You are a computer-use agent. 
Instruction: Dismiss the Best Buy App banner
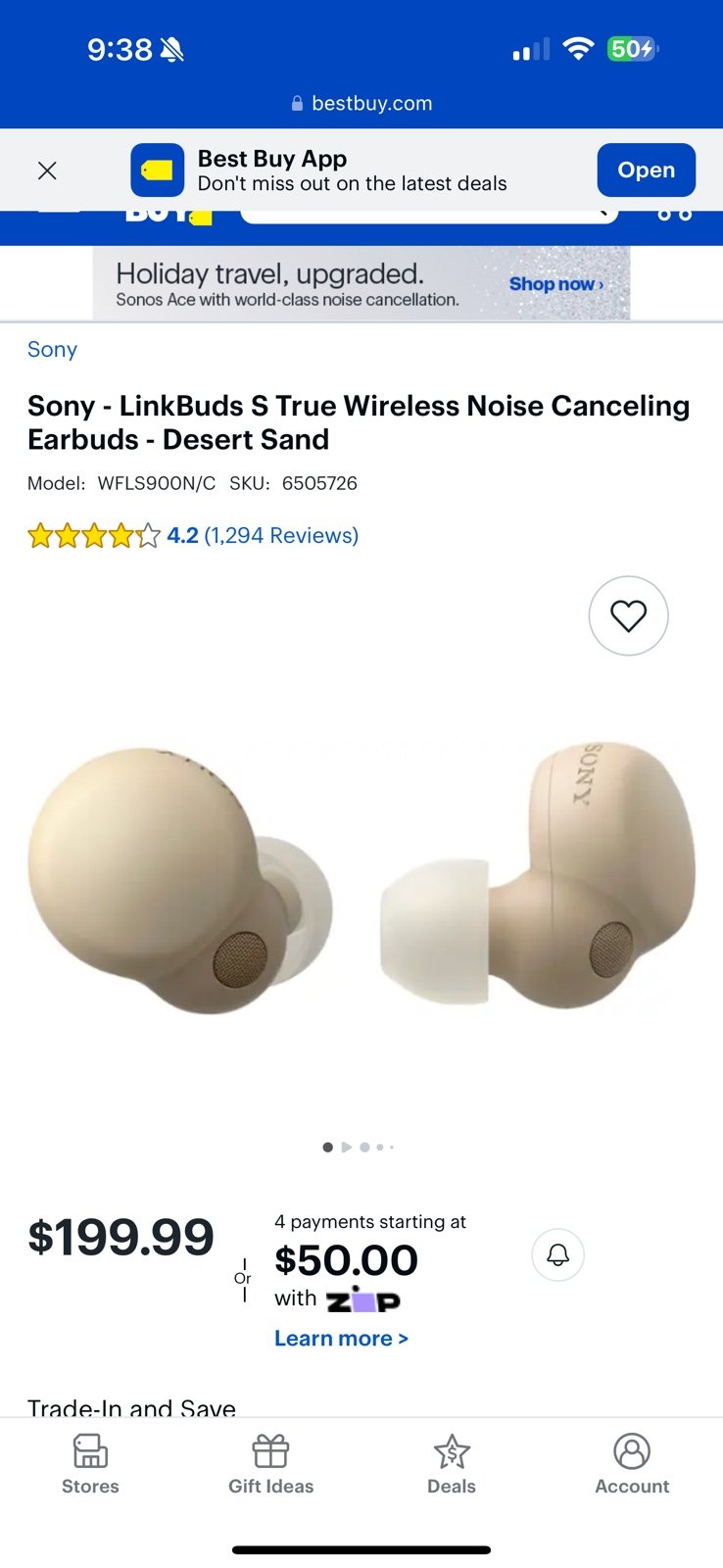coord(47,171)
